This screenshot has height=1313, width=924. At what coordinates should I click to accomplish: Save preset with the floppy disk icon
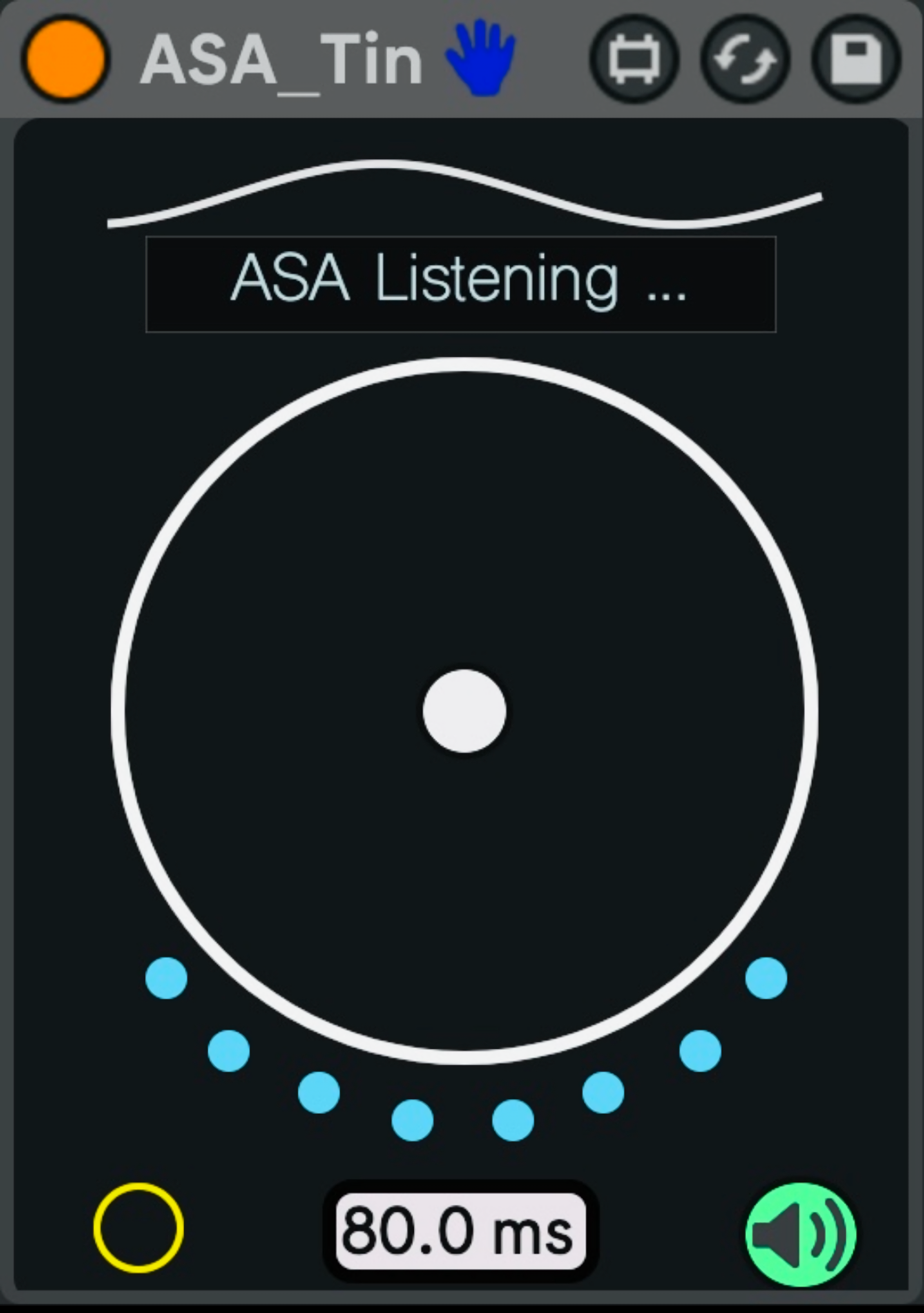(x=855, y=59)
